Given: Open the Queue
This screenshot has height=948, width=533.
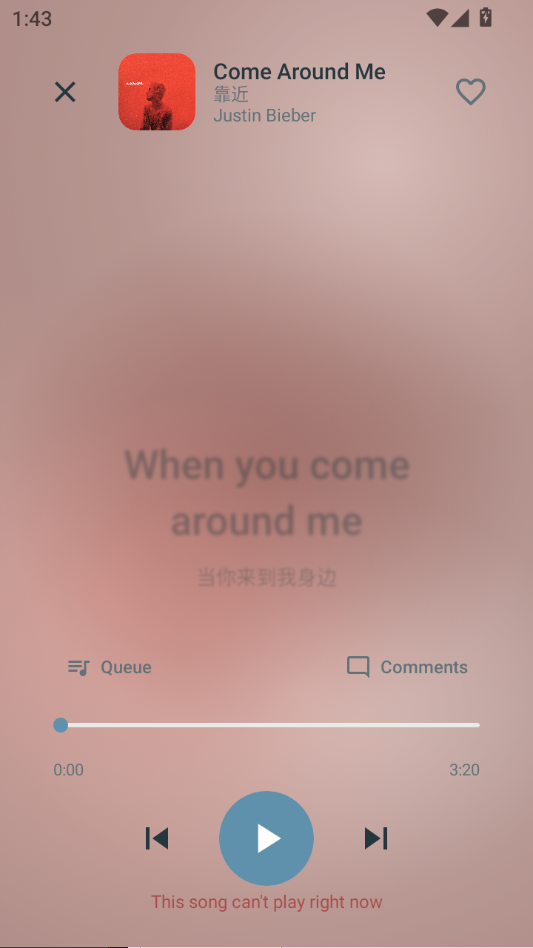Looking at the screenshot, I should pos(109,667).
